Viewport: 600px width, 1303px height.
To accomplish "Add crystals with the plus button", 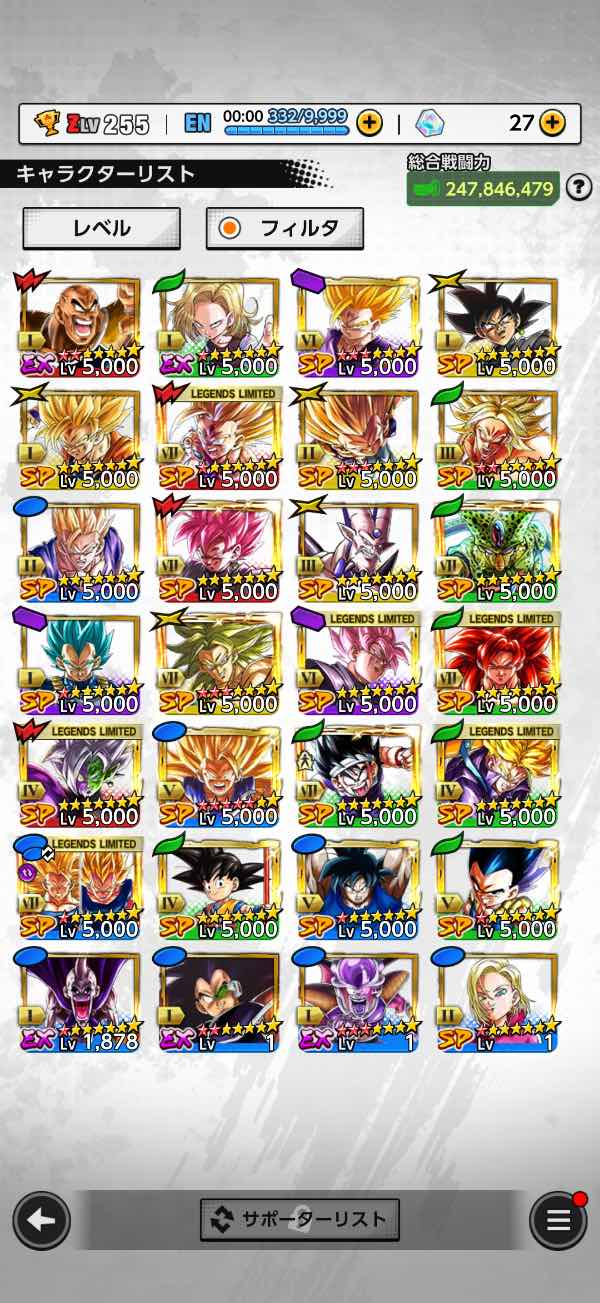I will click(x=552, y=123).
